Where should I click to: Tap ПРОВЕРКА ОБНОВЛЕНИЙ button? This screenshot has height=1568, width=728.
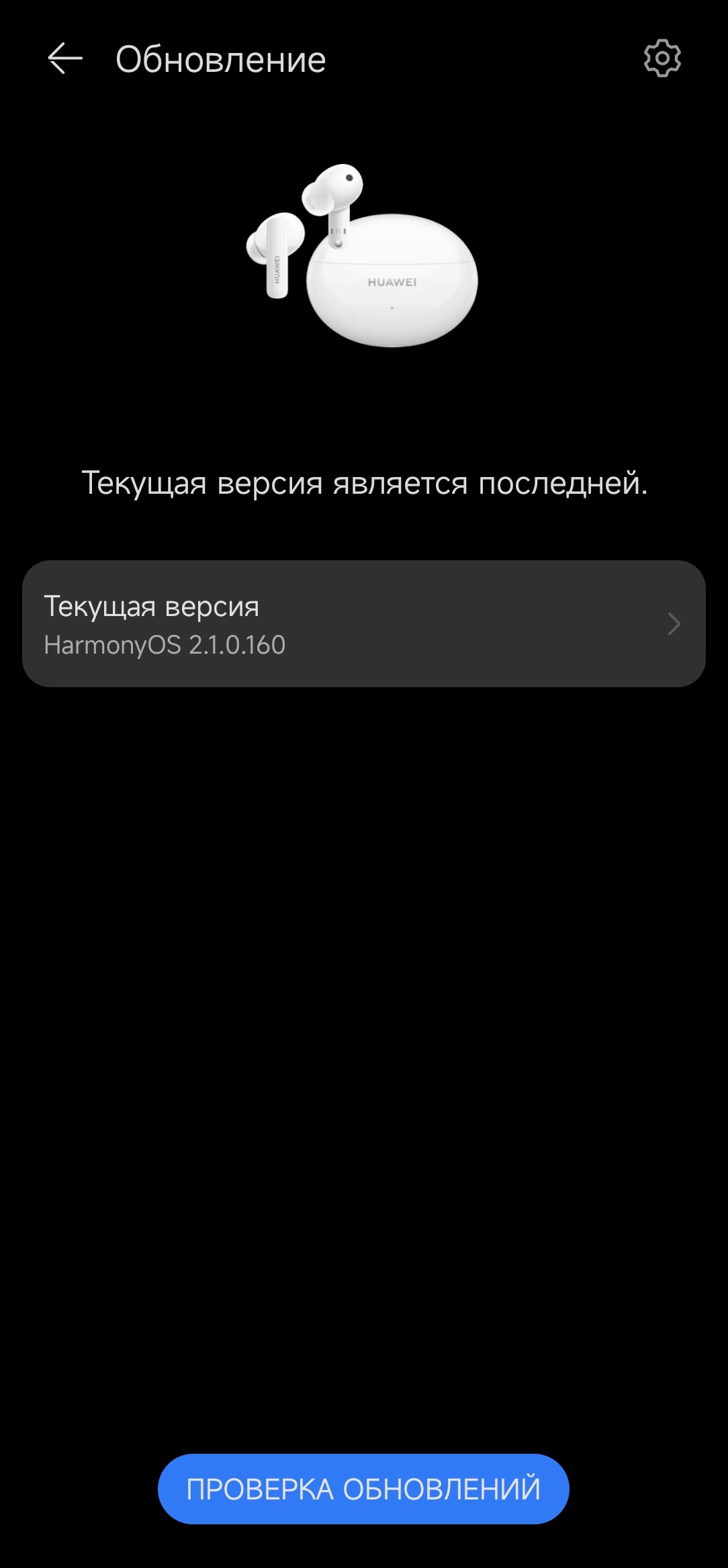point(363,1489)
